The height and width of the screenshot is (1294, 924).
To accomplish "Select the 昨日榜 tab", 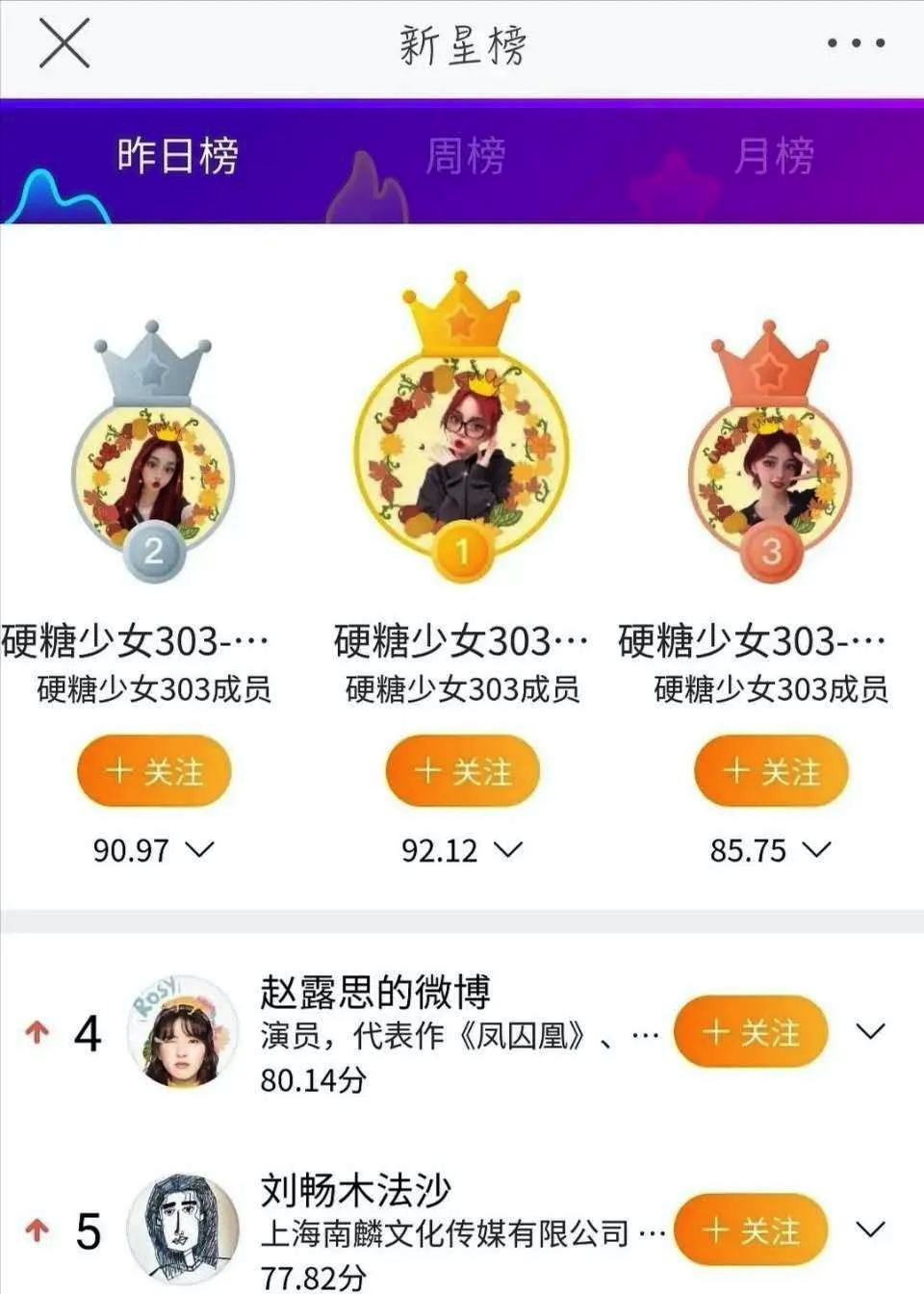I will (178, 156).
